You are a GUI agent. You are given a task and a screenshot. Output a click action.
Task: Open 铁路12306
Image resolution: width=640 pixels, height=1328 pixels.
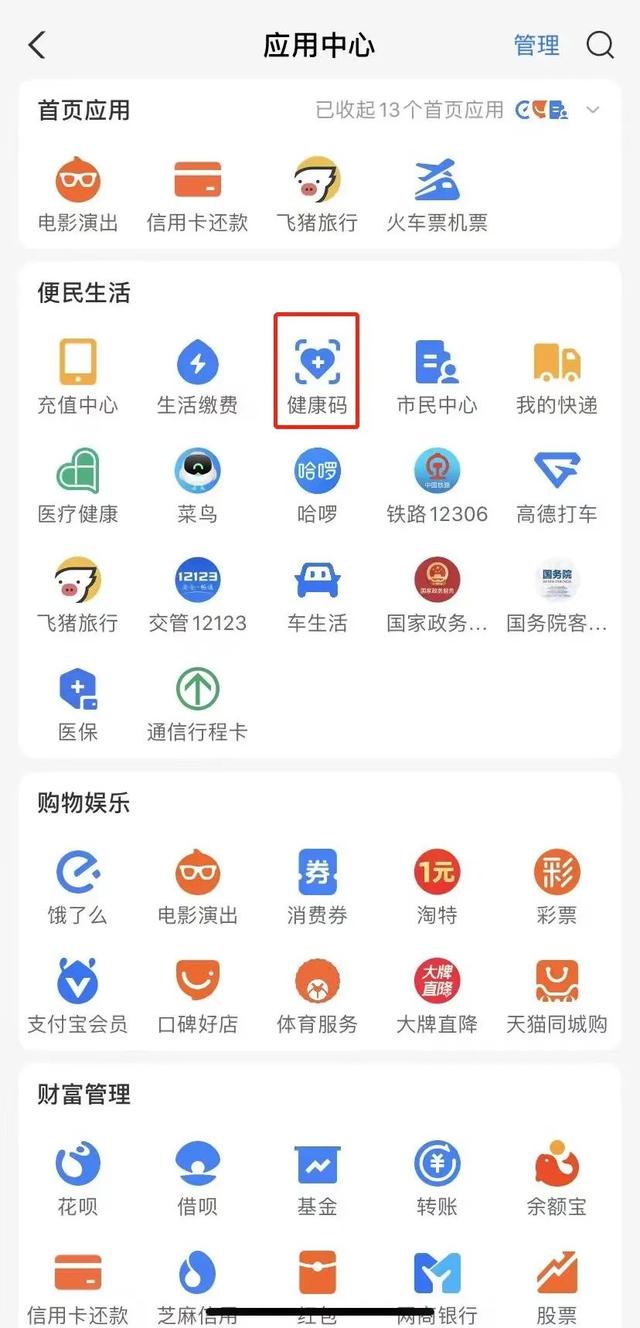(x=437, y=486)
